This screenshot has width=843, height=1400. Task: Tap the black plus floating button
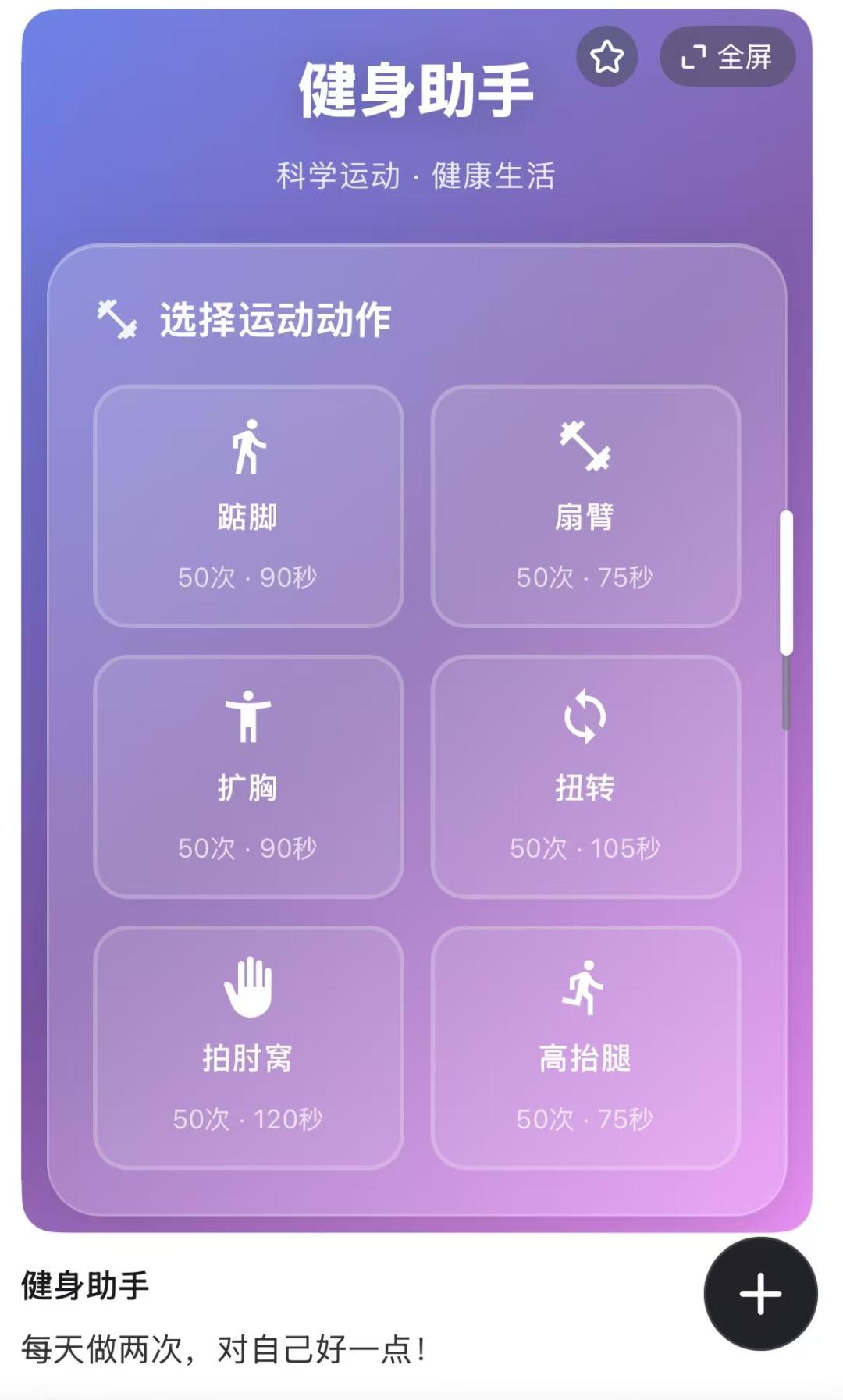759,1294
